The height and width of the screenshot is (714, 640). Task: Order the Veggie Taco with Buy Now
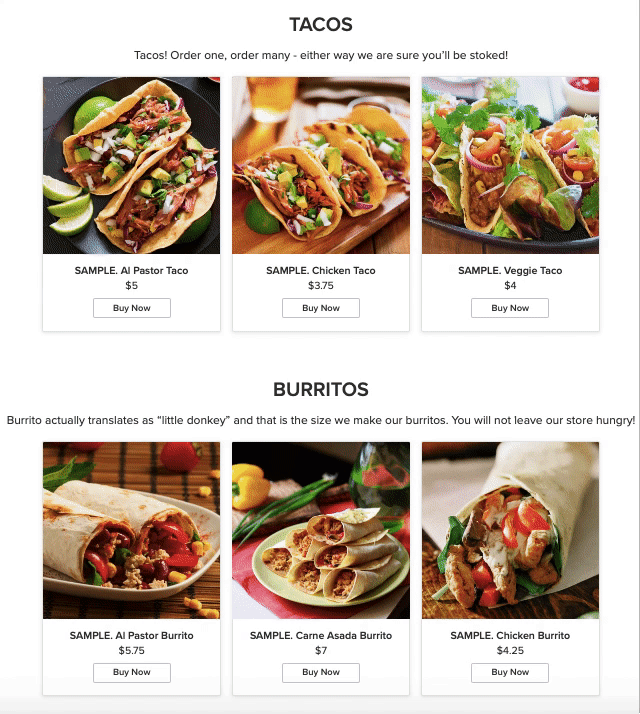(510, 308)
